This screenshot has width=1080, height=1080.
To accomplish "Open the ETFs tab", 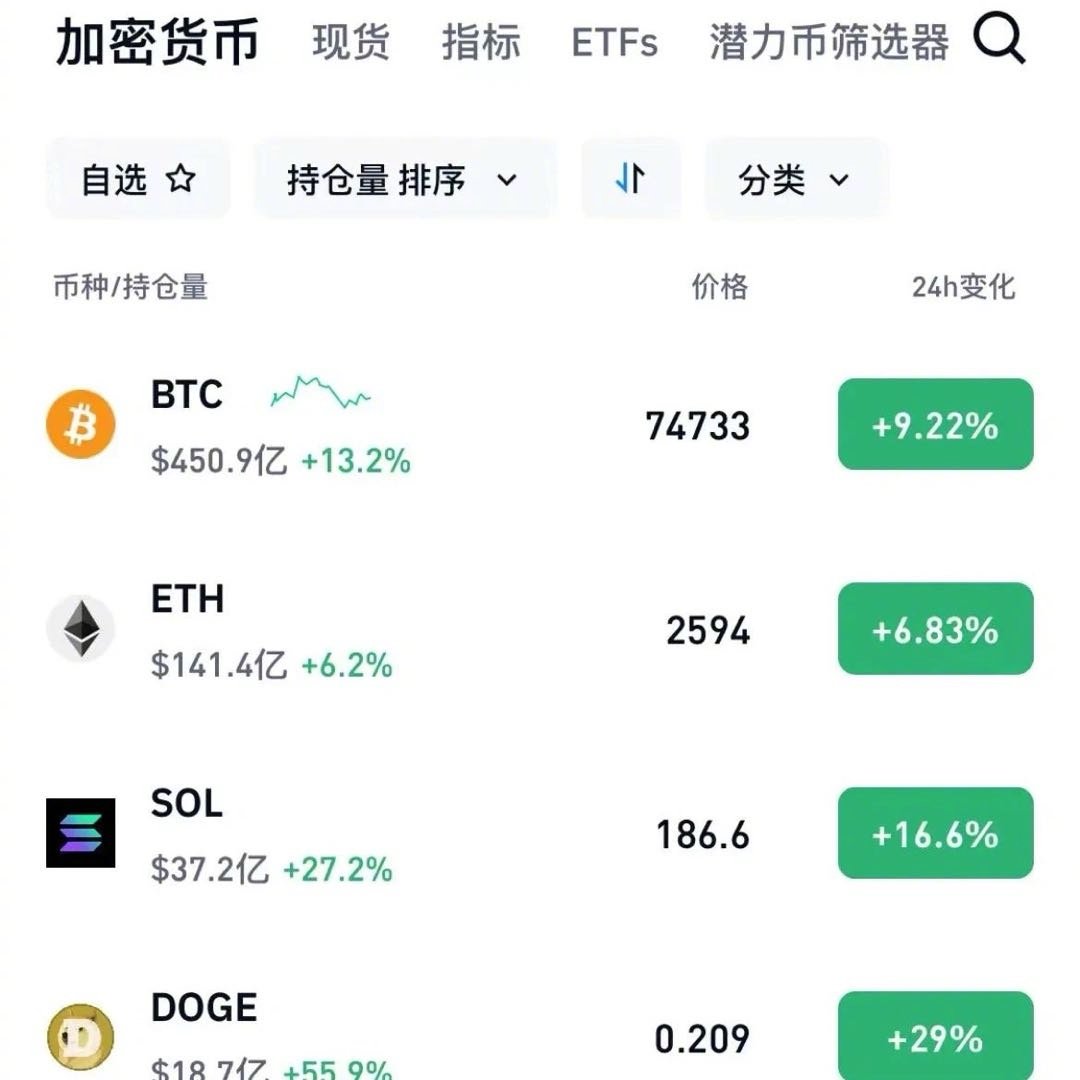I will pyautogui.click(x=614, y=43).
